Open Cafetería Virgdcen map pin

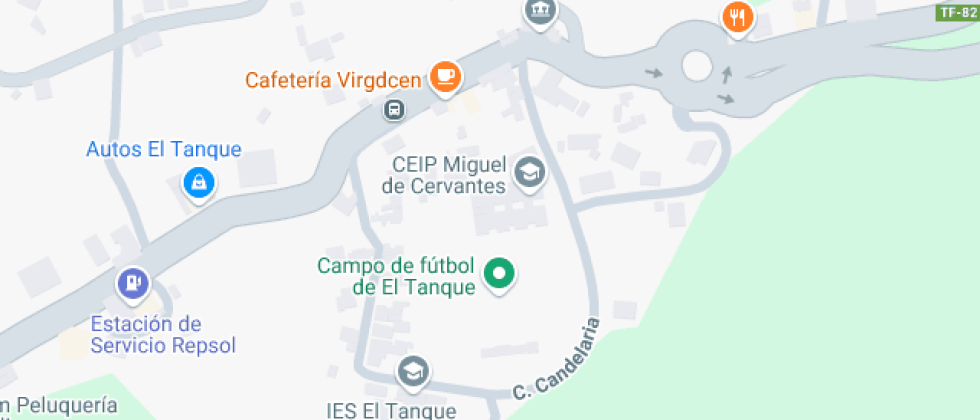(x=445, y=77)
